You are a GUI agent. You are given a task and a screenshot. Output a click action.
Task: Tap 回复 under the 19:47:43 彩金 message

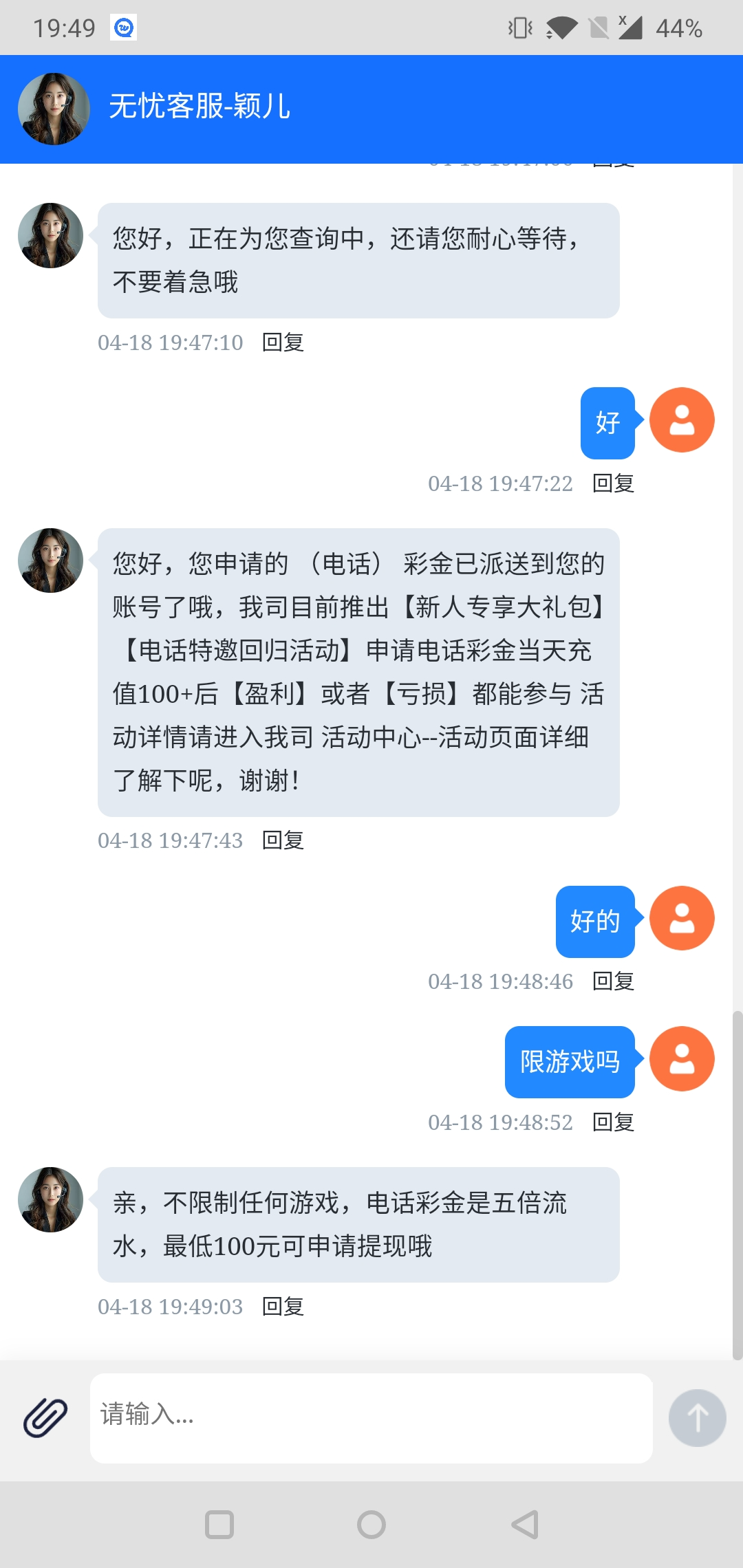tap(283, 840)
